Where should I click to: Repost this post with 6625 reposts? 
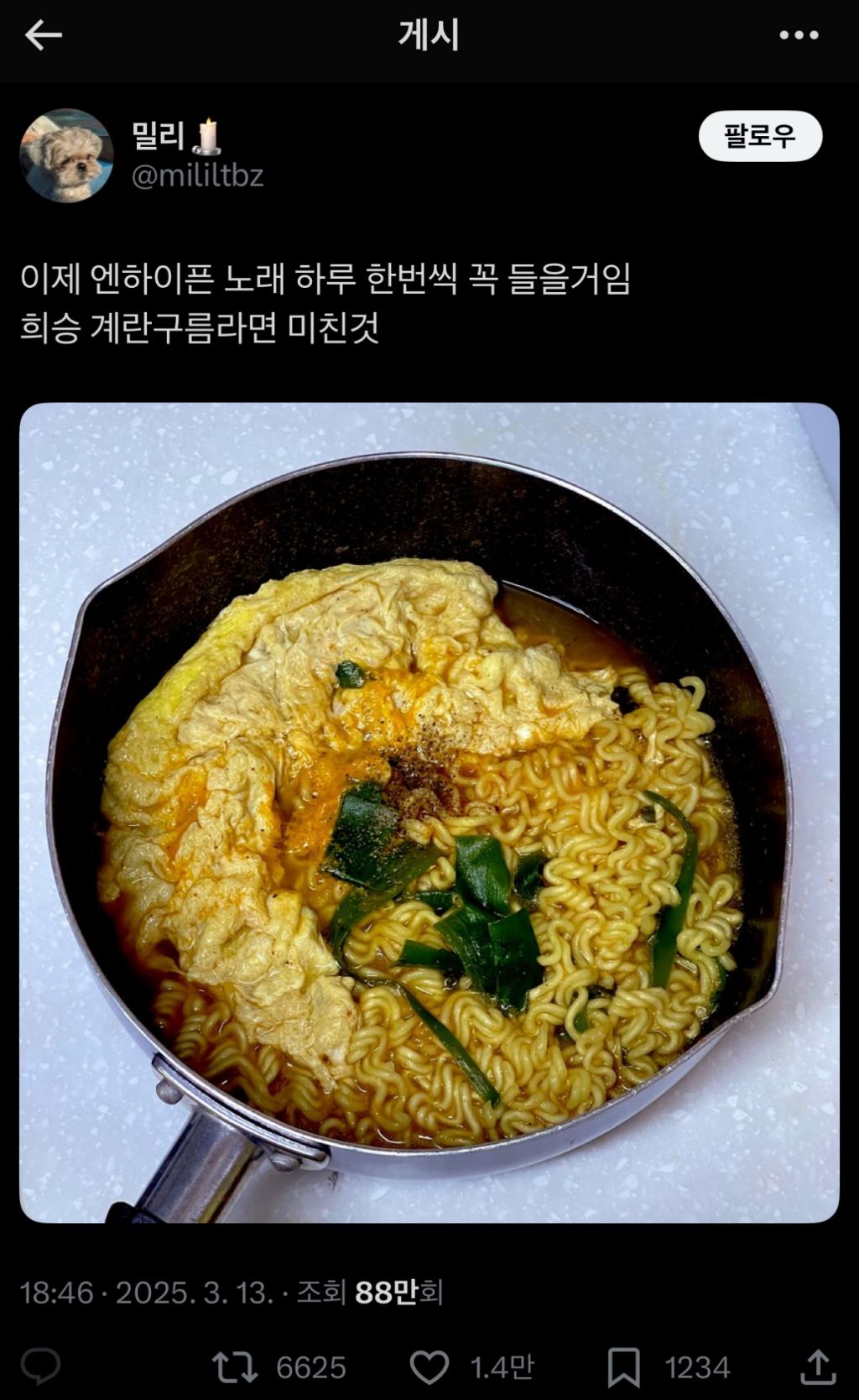pos(235,1367)
